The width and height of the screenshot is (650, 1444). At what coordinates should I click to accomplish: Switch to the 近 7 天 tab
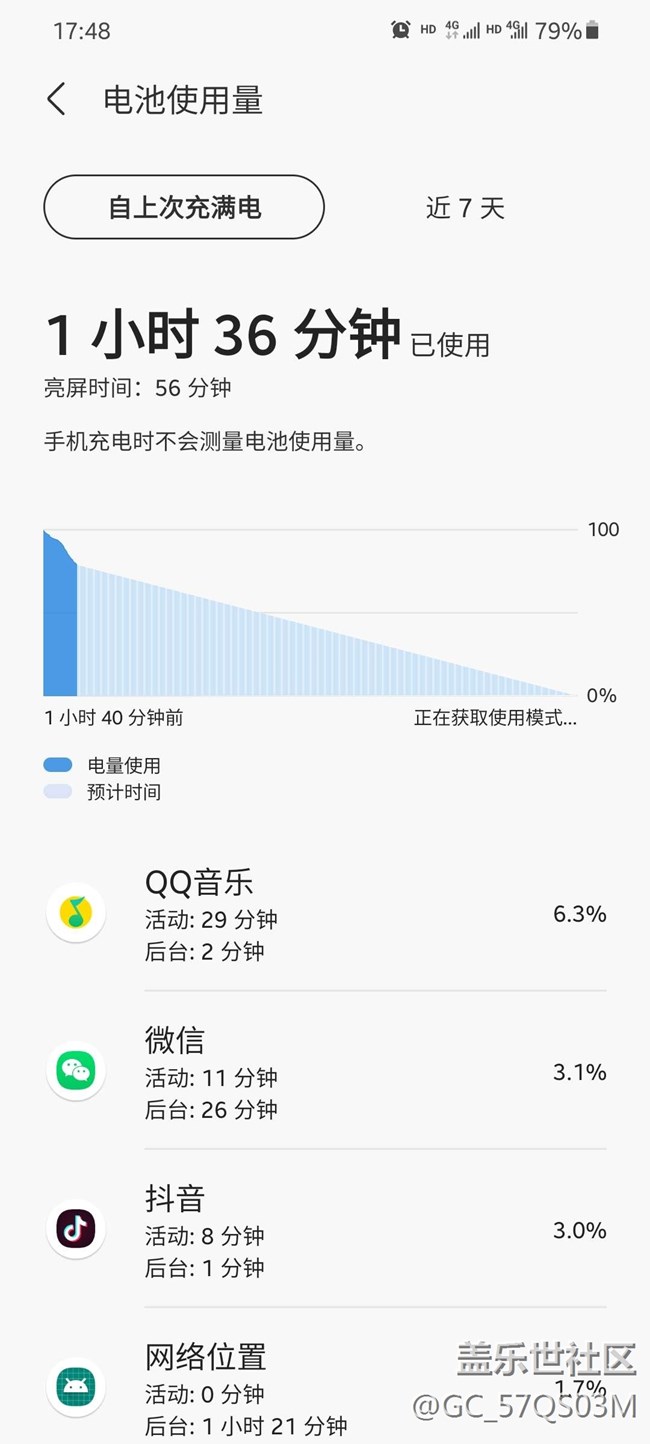tap(465, 208)
